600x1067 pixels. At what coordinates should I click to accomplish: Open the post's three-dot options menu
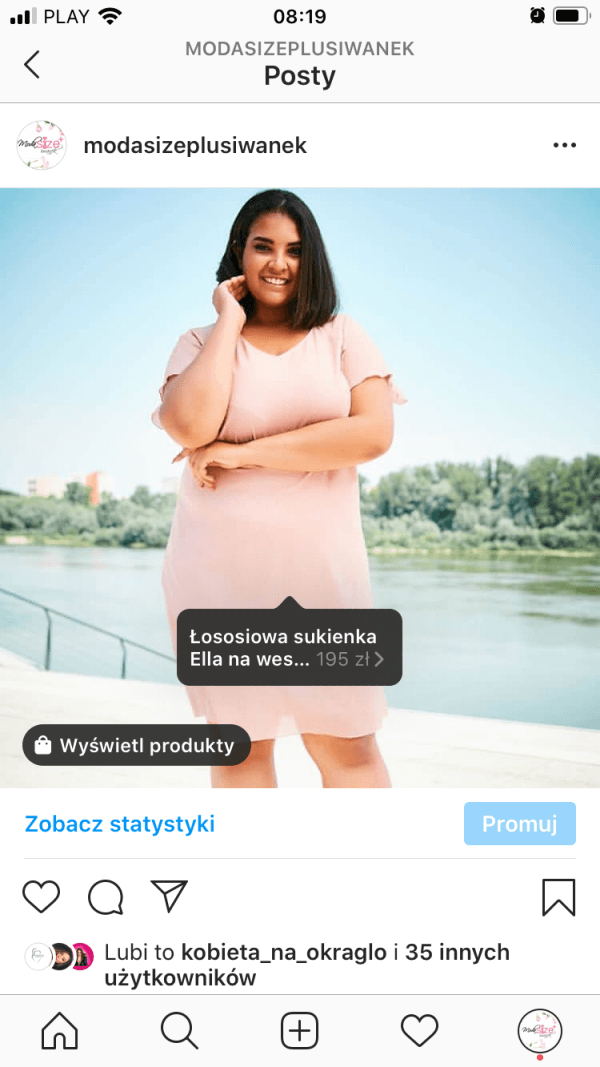click(564, 146)
